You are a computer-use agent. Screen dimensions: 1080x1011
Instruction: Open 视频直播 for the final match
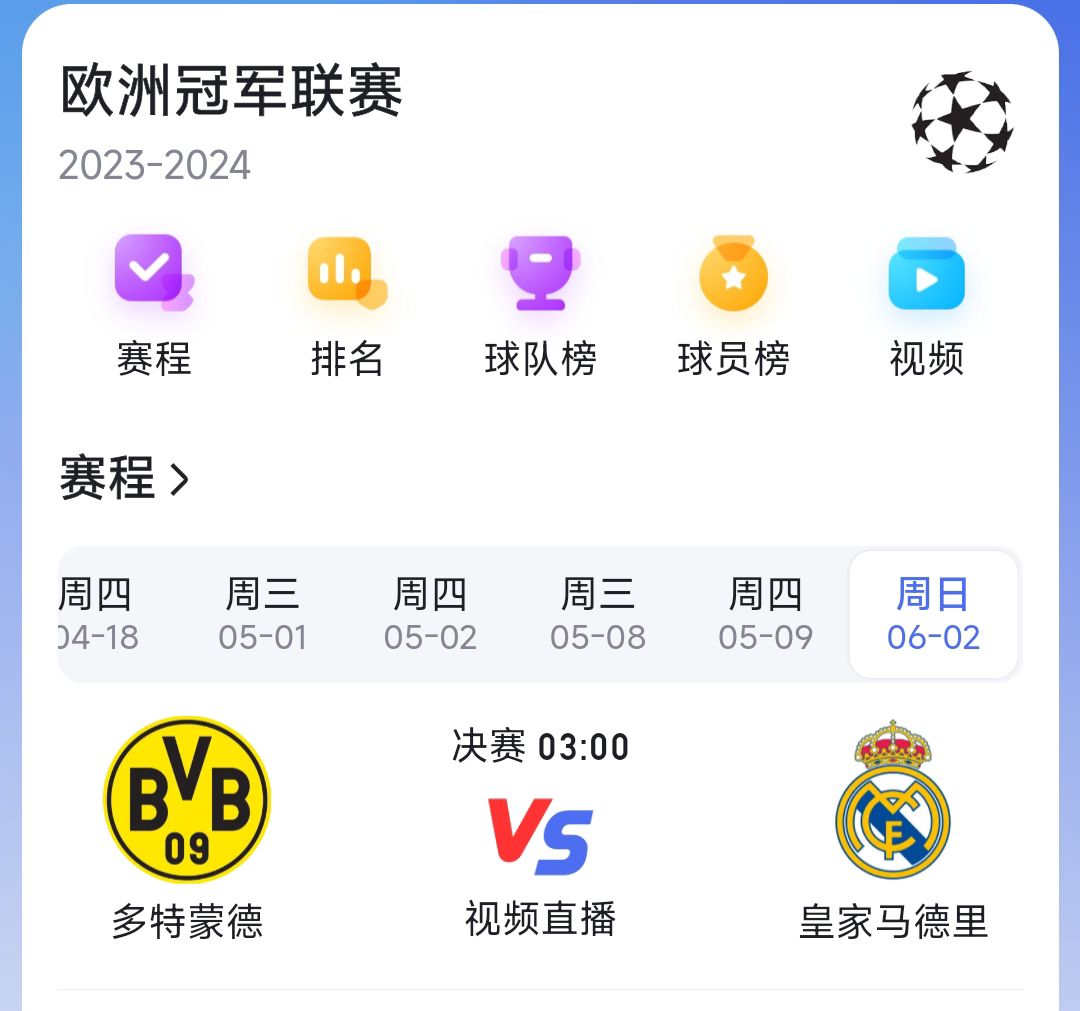point(540,918)
